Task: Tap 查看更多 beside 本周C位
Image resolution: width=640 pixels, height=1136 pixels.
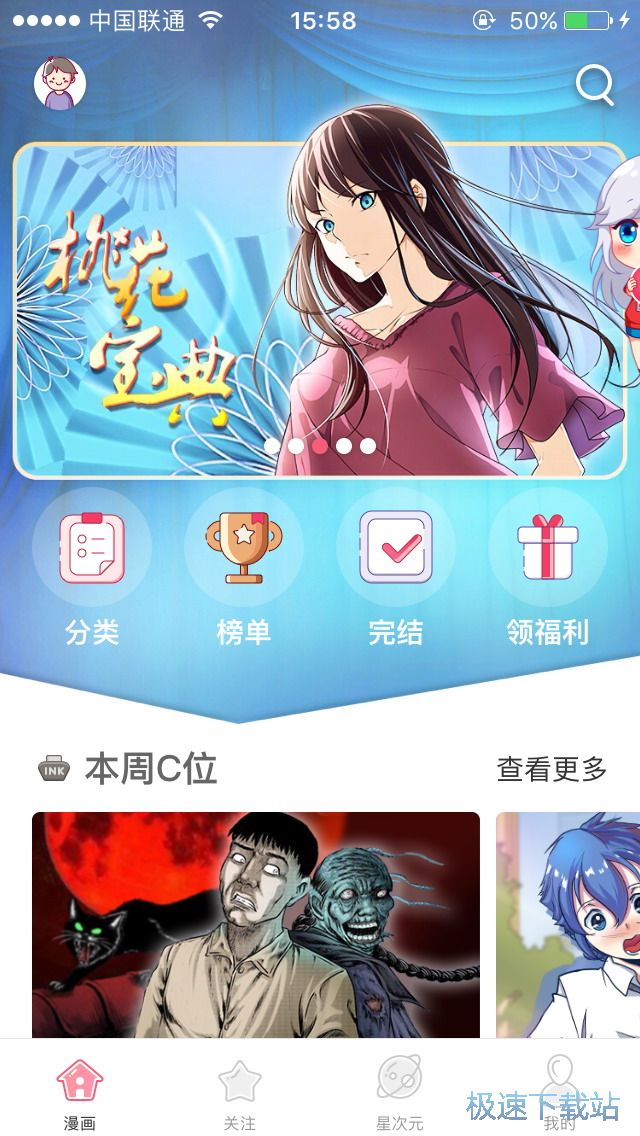Action: tap(552, 768)
